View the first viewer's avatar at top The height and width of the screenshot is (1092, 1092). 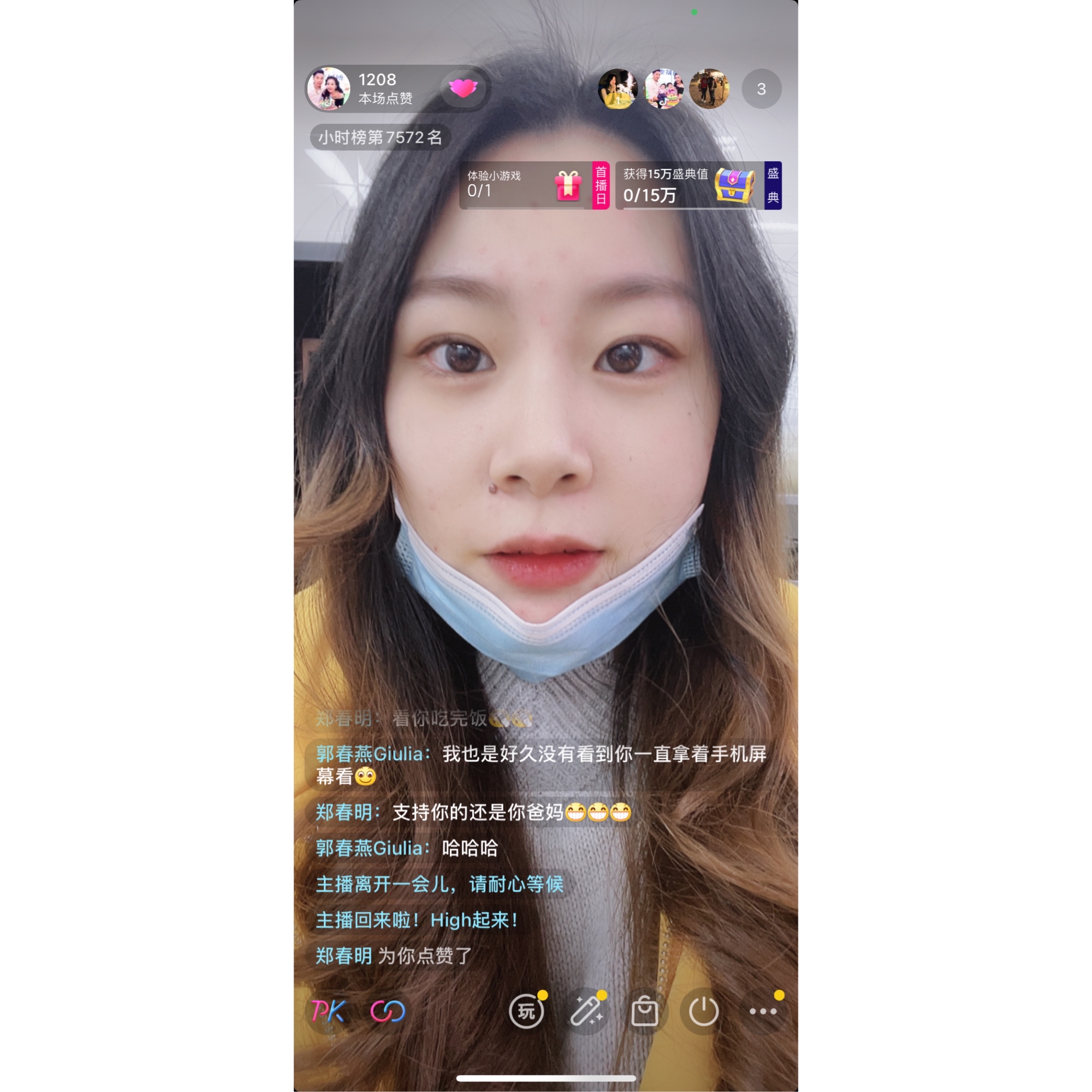(x=617, y=89)
